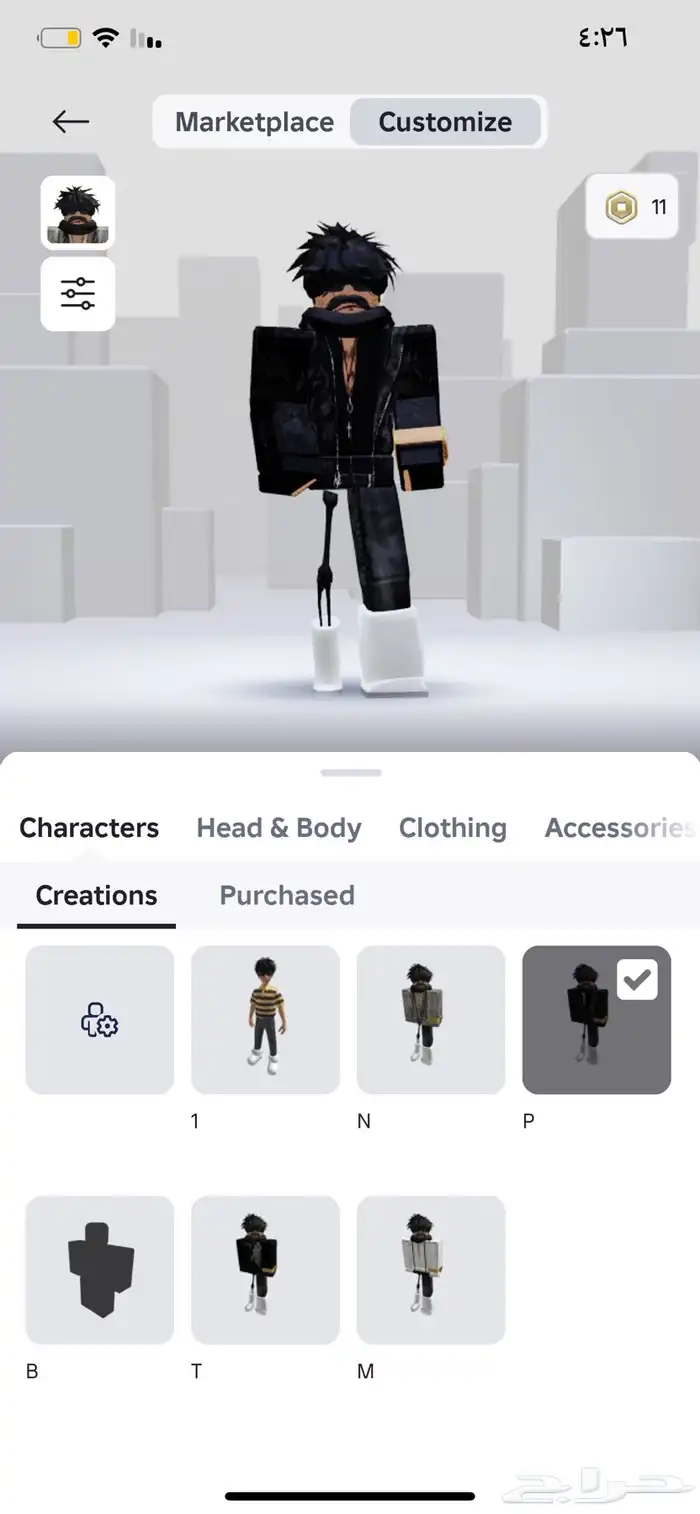Select the Customize segment
Screen dimensions: 700x1514
445,122
